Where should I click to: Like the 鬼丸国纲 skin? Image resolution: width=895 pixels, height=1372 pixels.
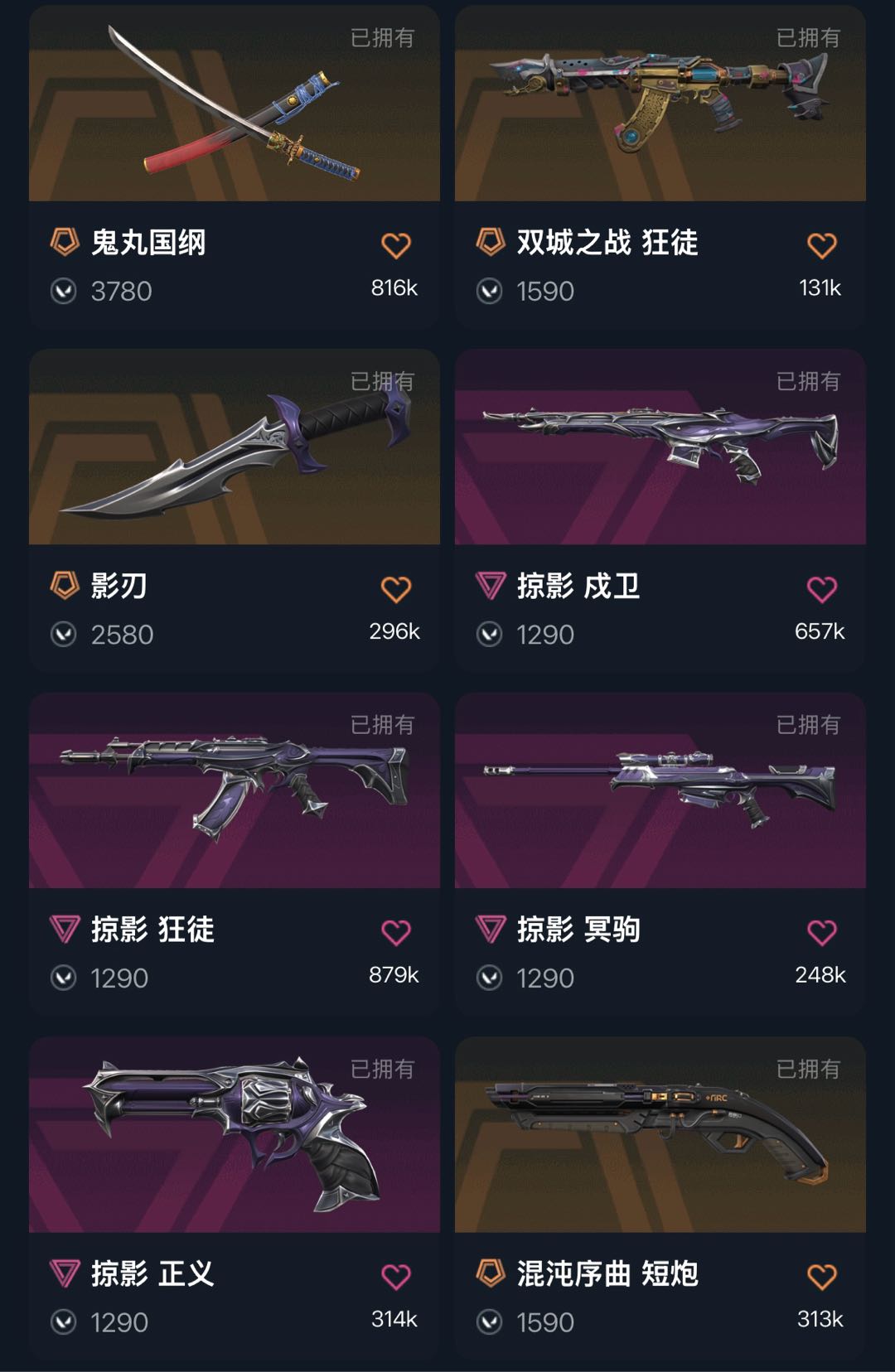[x=395, y=245]
